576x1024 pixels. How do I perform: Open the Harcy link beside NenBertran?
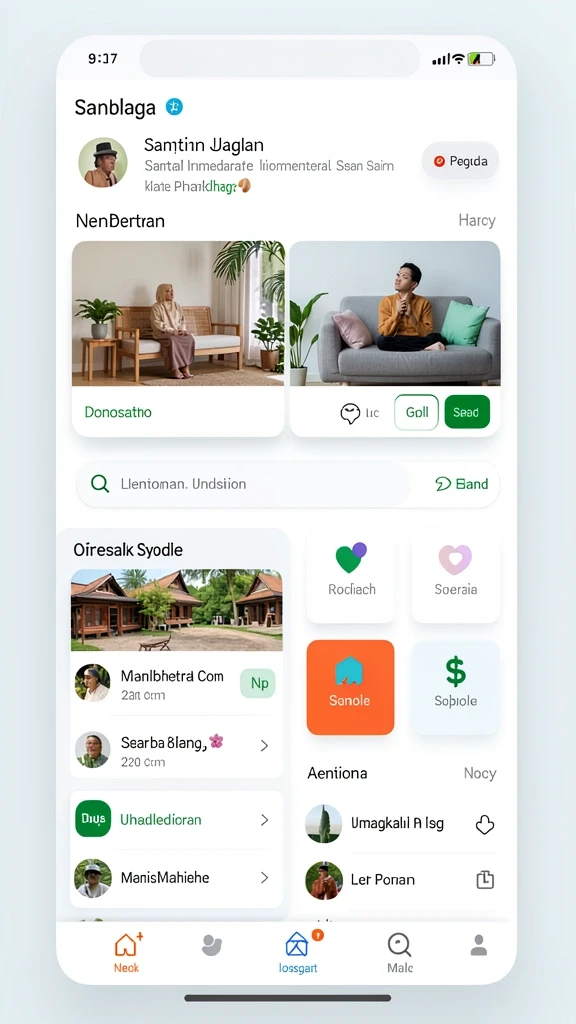tap(477, 221)
